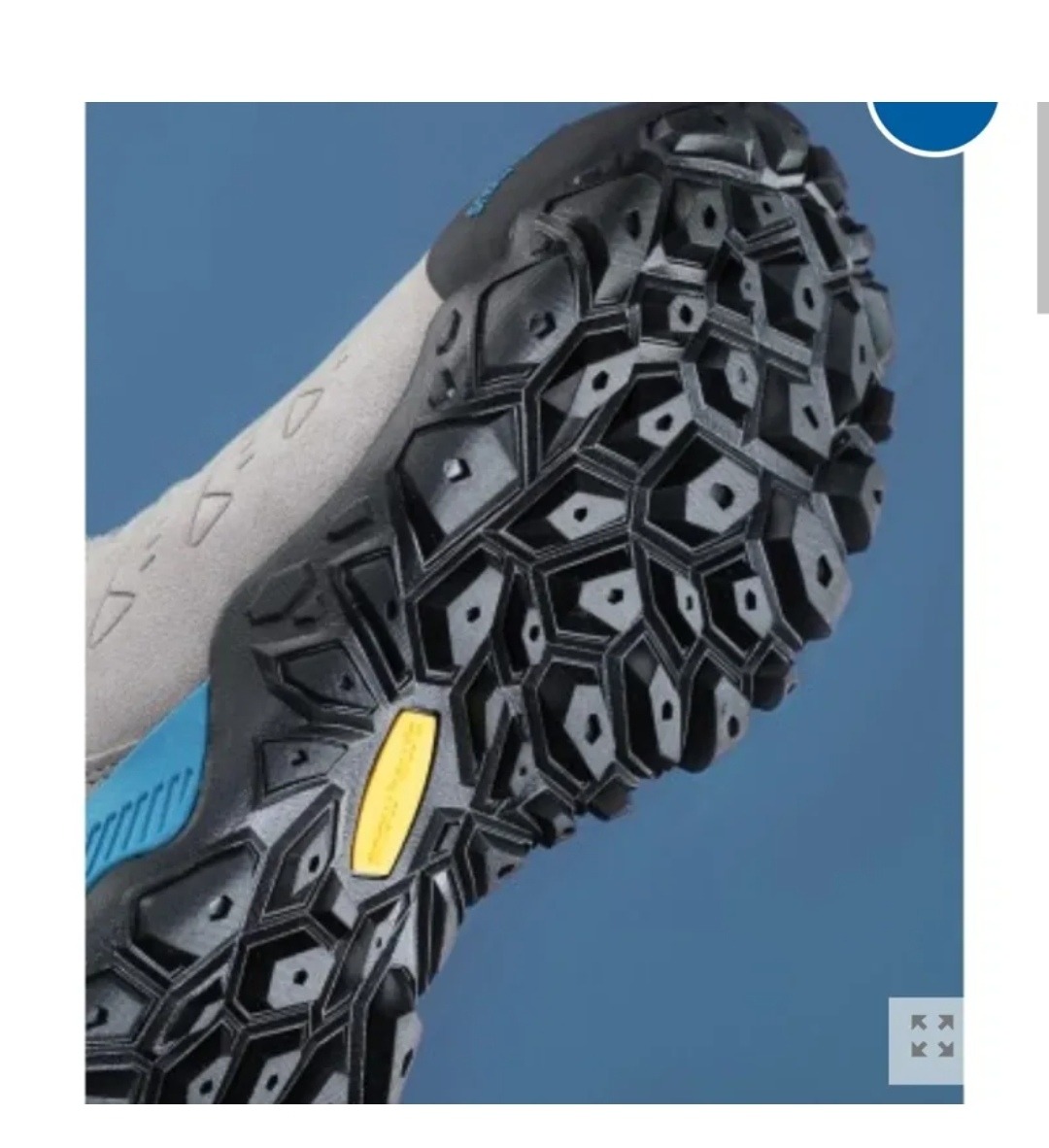The image size is (1049, 1148).
Task: Open the shoe sole product photo
Action: [524, 583]
